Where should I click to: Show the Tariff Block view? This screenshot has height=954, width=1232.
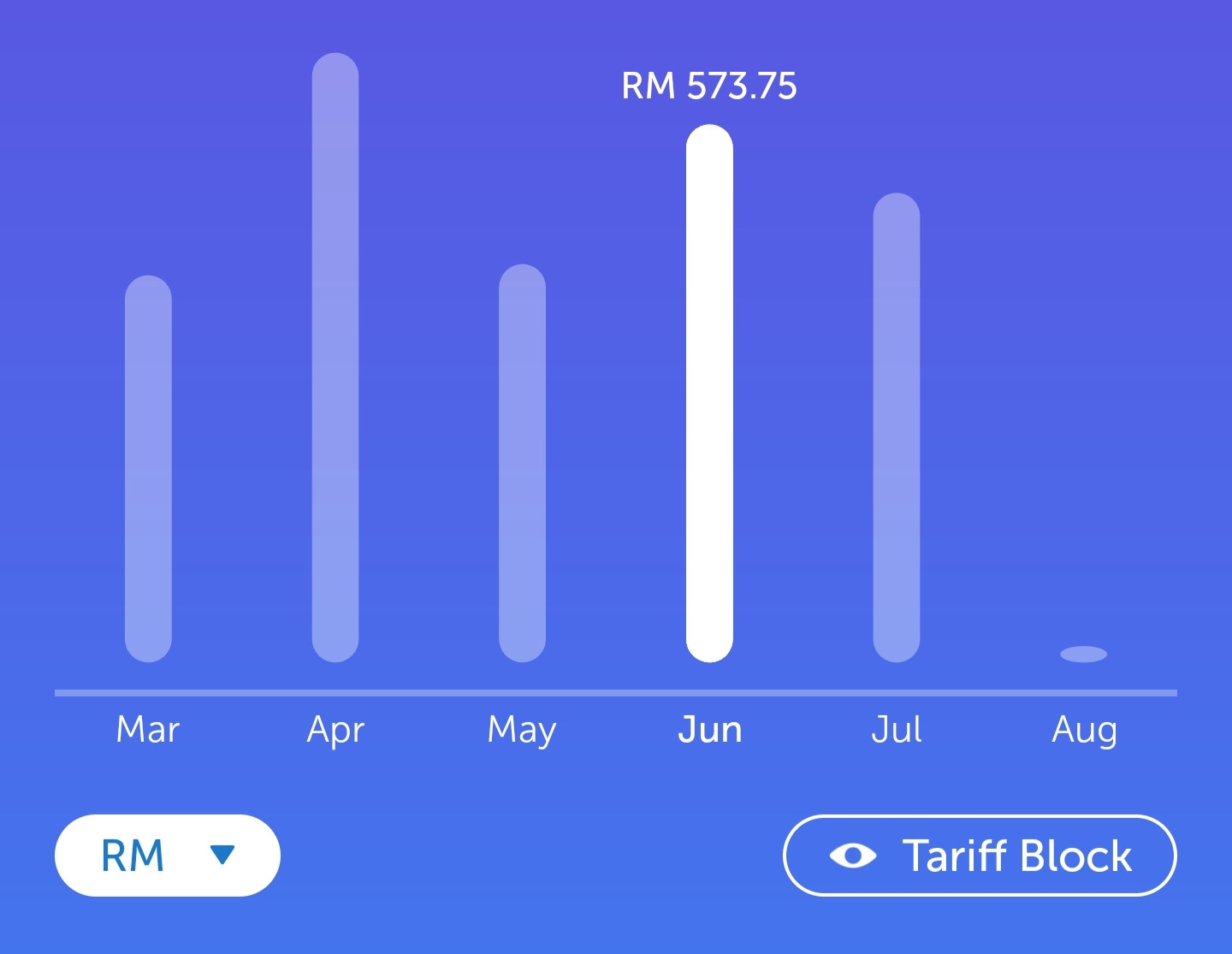[x=980, y=856]
